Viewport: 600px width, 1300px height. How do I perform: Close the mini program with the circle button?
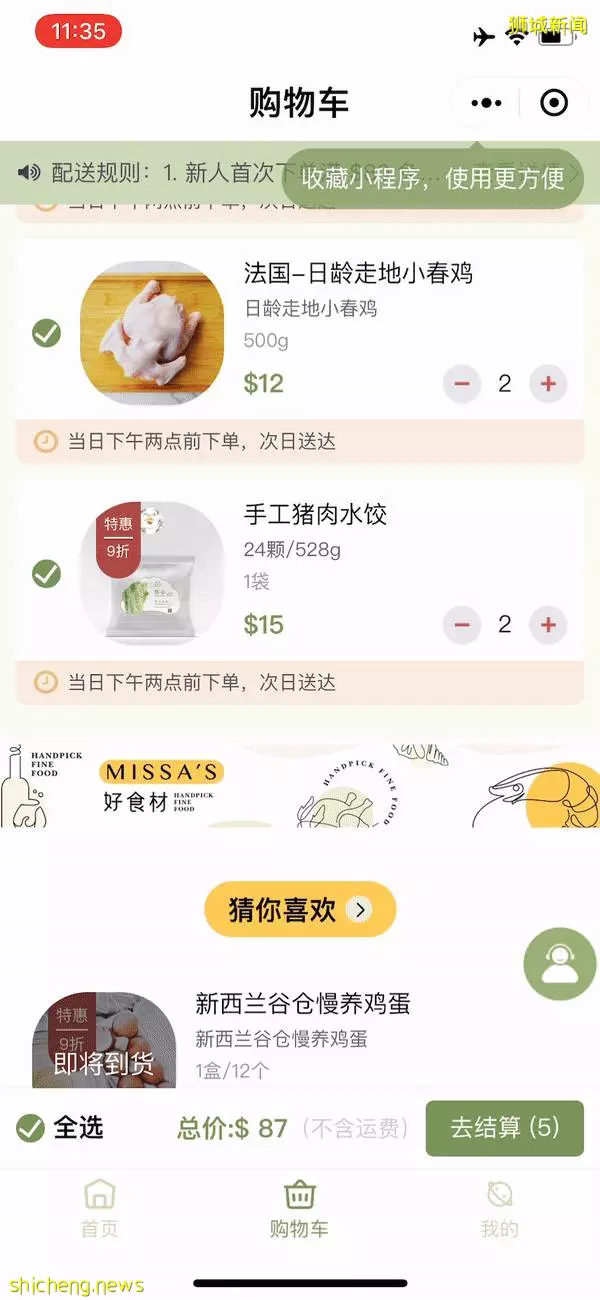point(553,103)
